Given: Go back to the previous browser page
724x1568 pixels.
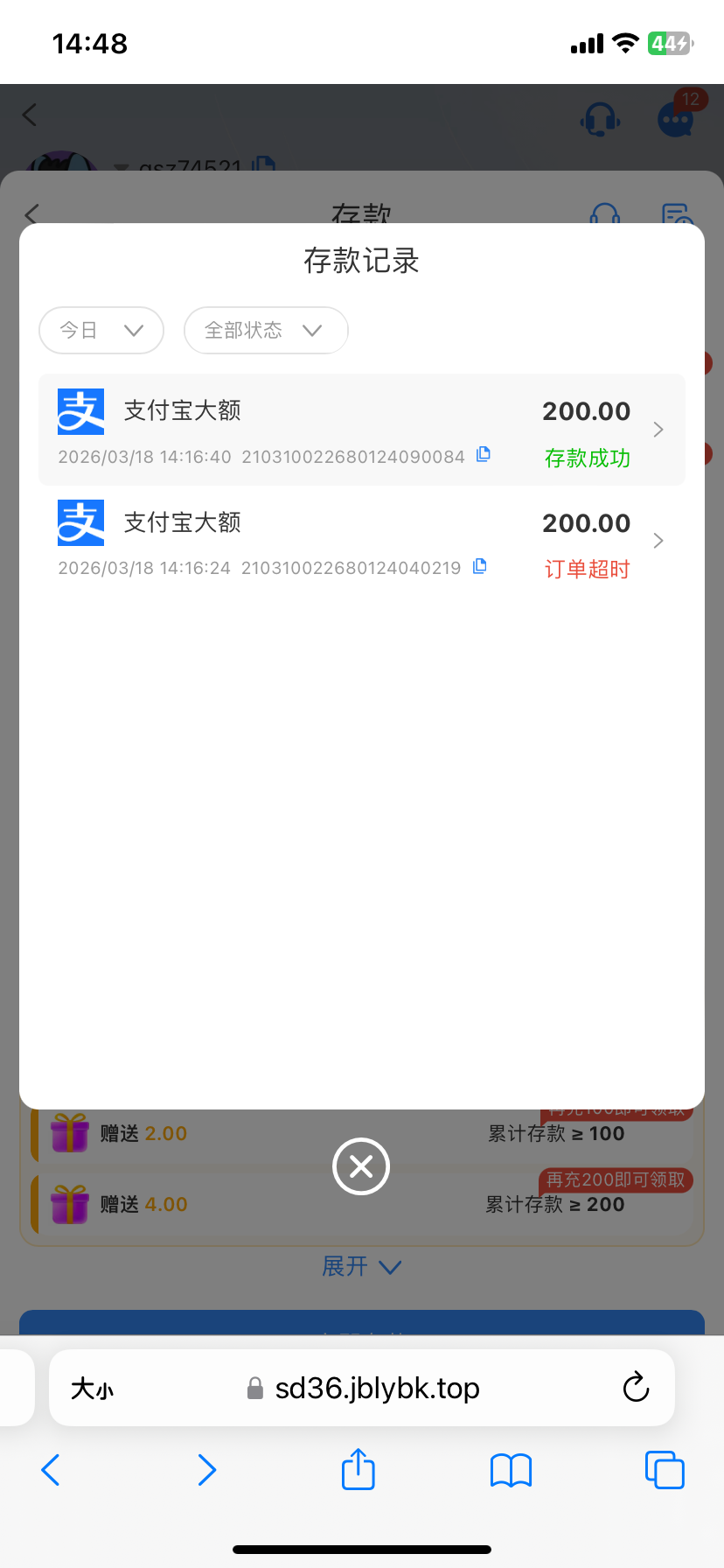Looking at the screenshot, I should 51,1470.
